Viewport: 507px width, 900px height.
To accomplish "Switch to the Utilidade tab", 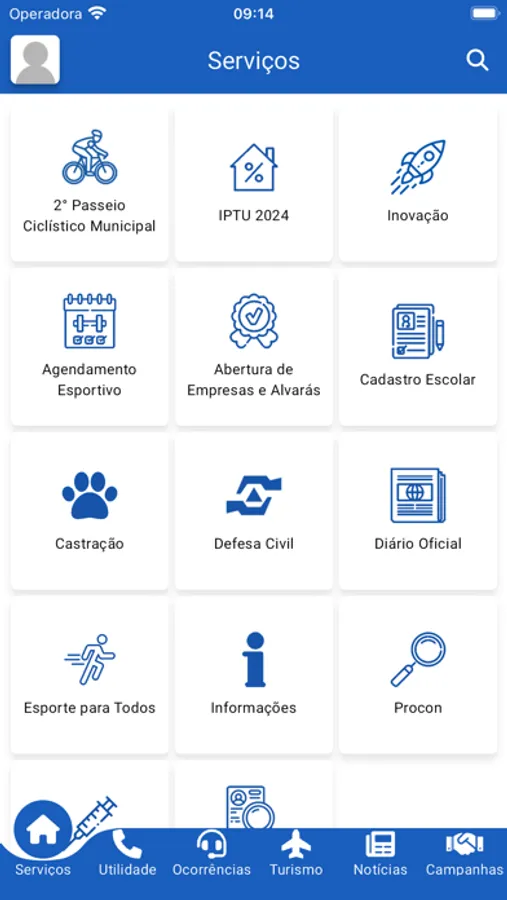I will (127, 855).
